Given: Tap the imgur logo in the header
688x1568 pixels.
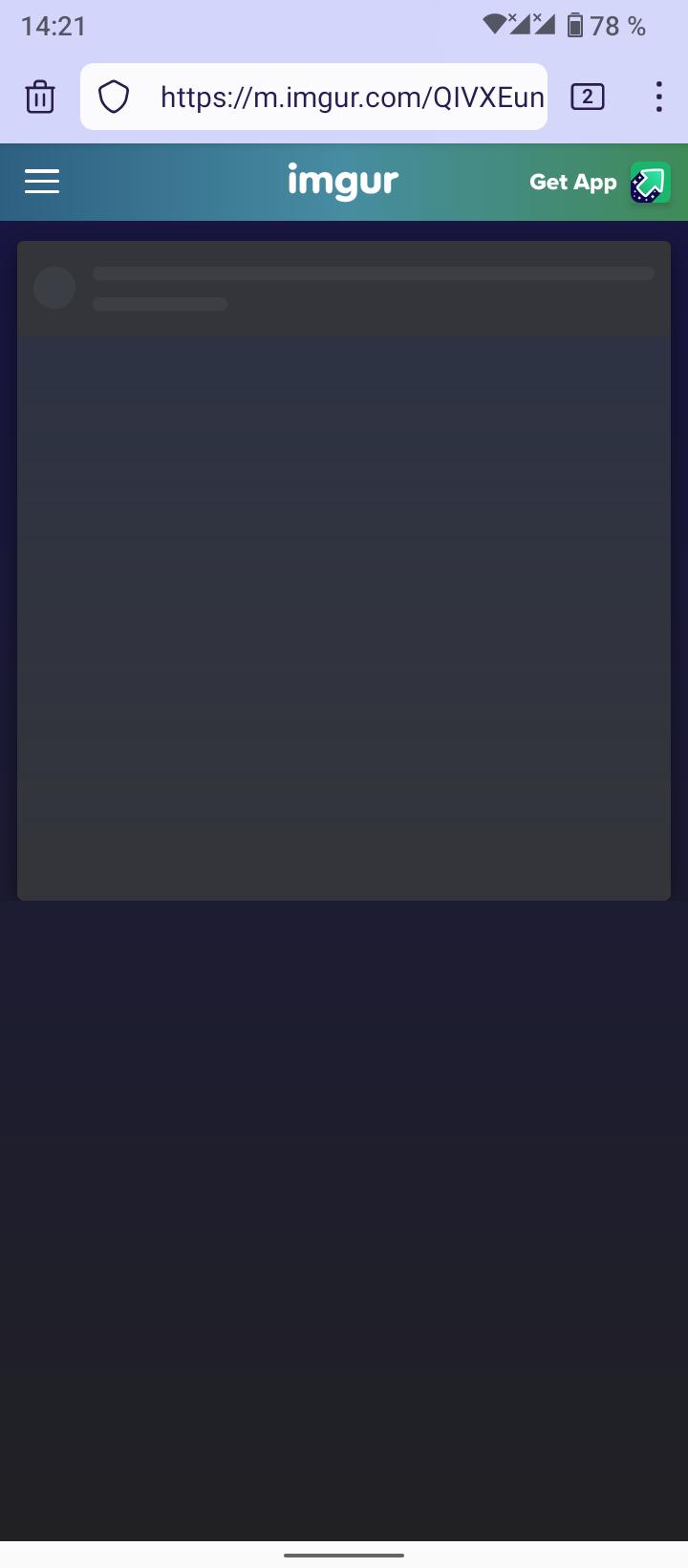Looking at the screenshot, I should [343, 182].
